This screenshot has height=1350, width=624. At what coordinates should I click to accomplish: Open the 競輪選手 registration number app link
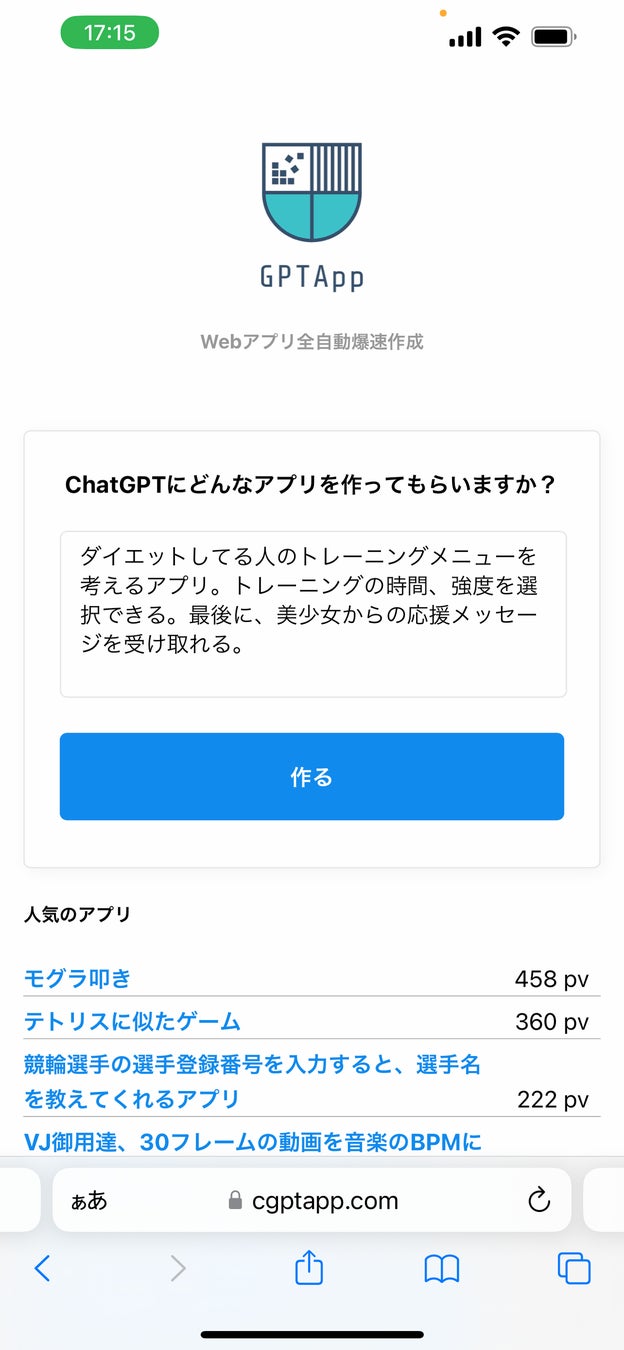coord(252,1081)
